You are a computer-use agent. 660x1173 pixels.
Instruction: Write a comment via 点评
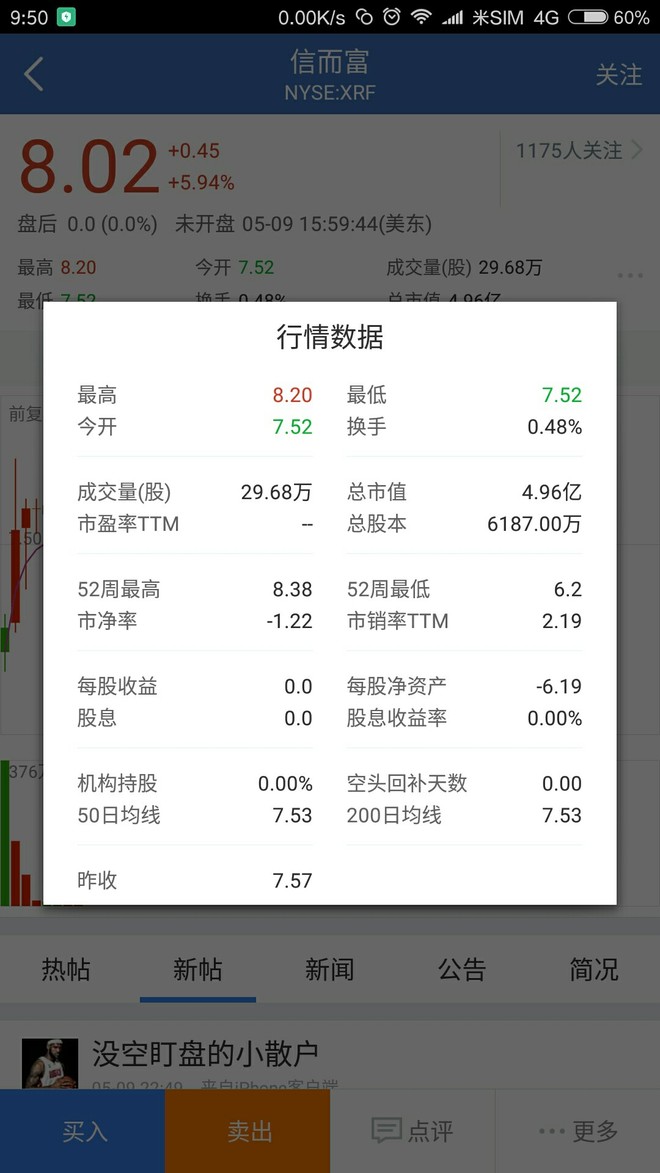(x=412, y=1131)
